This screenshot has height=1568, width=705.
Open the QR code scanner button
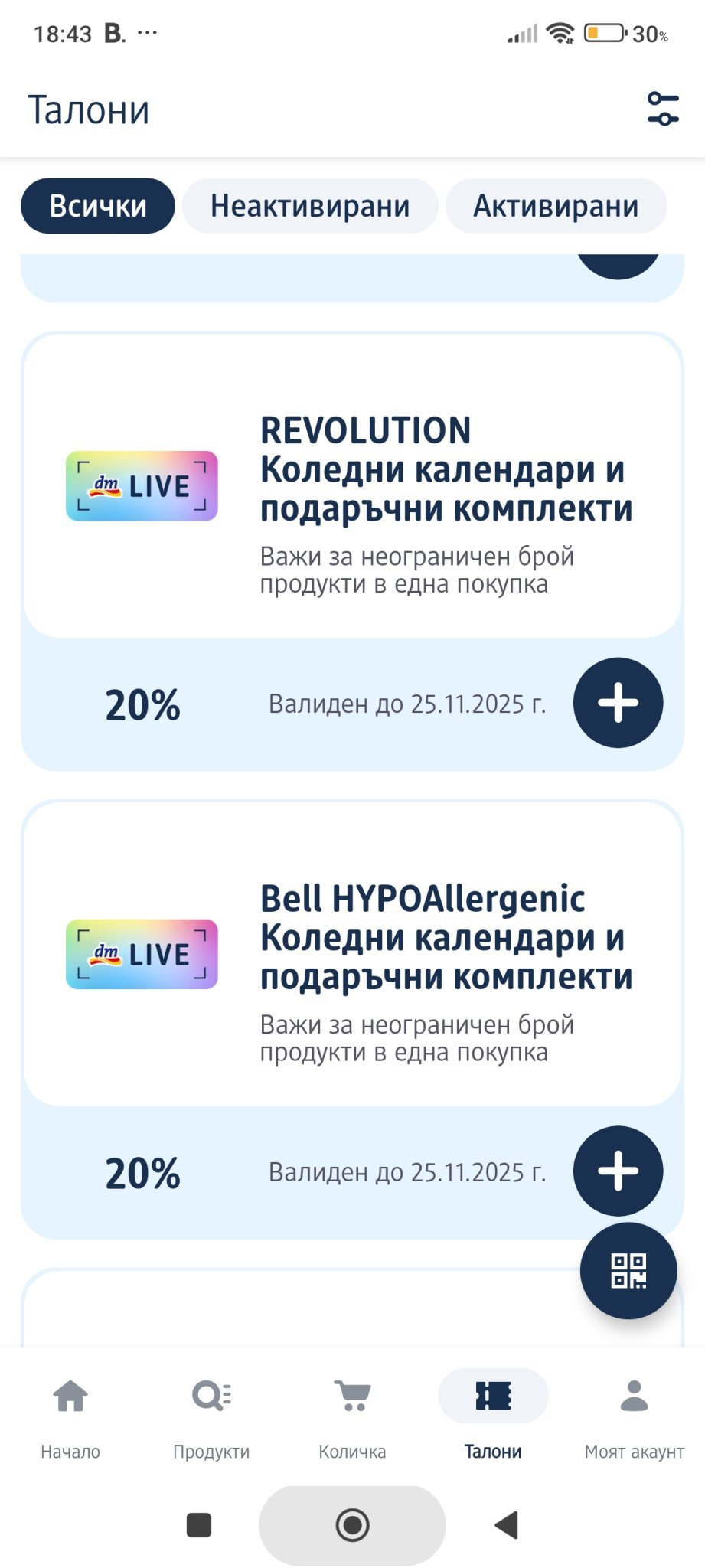click(628, 1271)
